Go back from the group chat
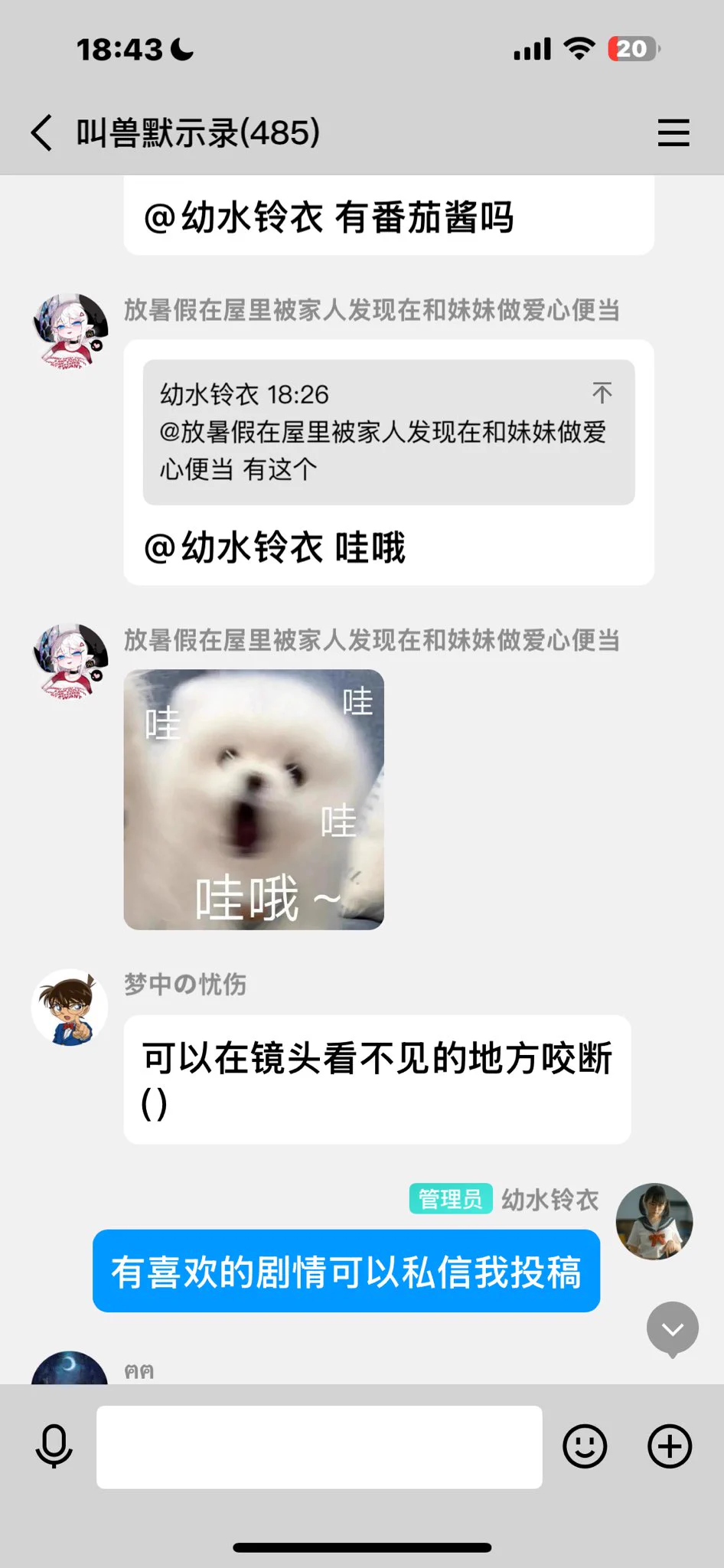 [43, 133]
